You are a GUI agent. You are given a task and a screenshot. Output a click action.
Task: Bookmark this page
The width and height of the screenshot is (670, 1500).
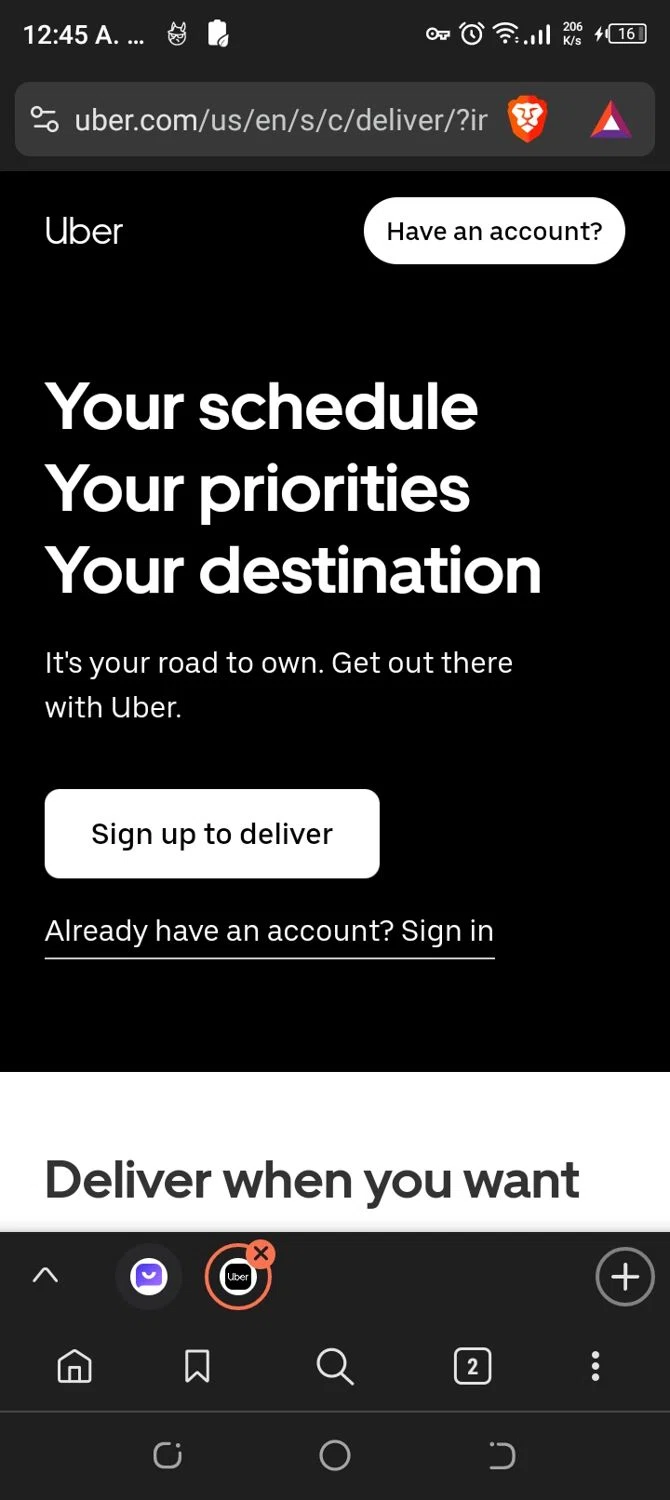[197, 1366]
